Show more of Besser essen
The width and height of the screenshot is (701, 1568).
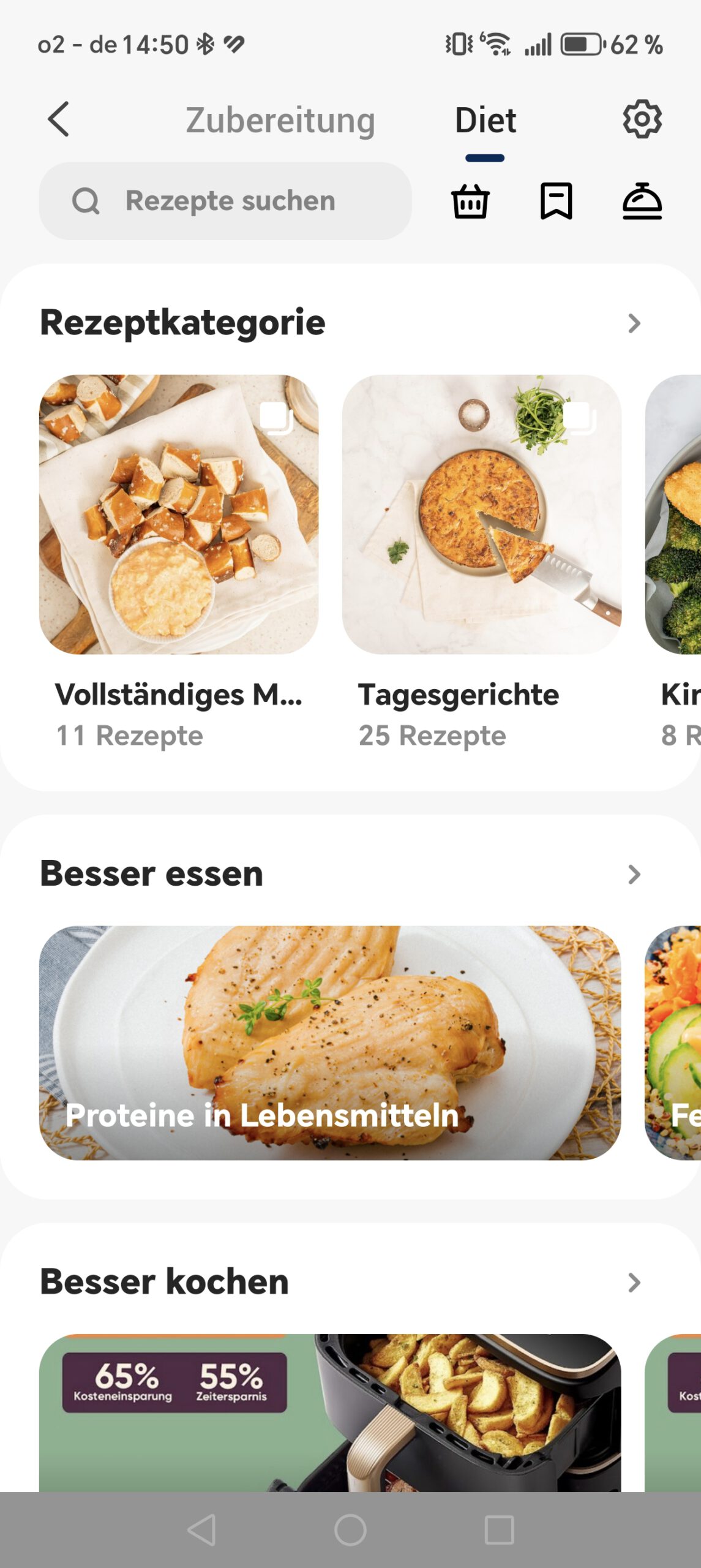(634, 874)
